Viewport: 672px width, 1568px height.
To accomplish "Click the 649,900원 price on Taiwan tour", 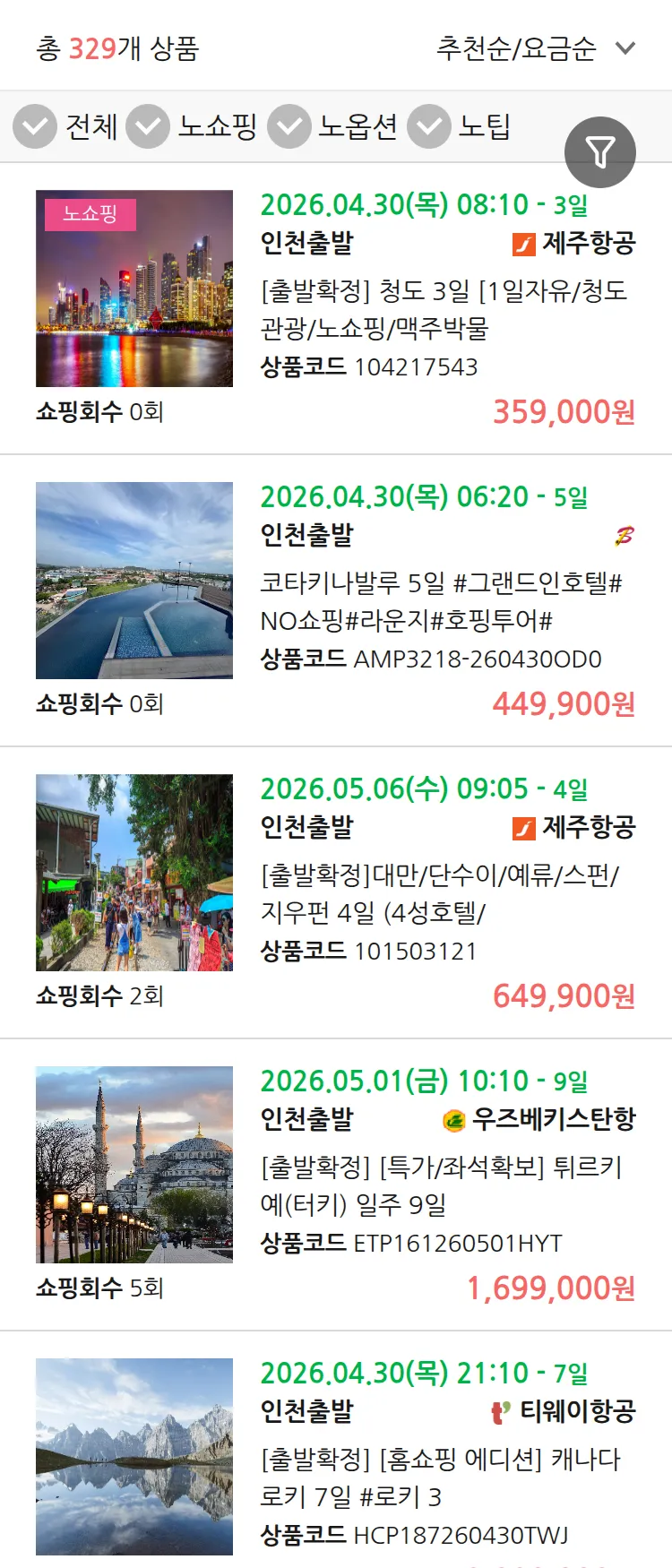I will click(x=564, y=996).
